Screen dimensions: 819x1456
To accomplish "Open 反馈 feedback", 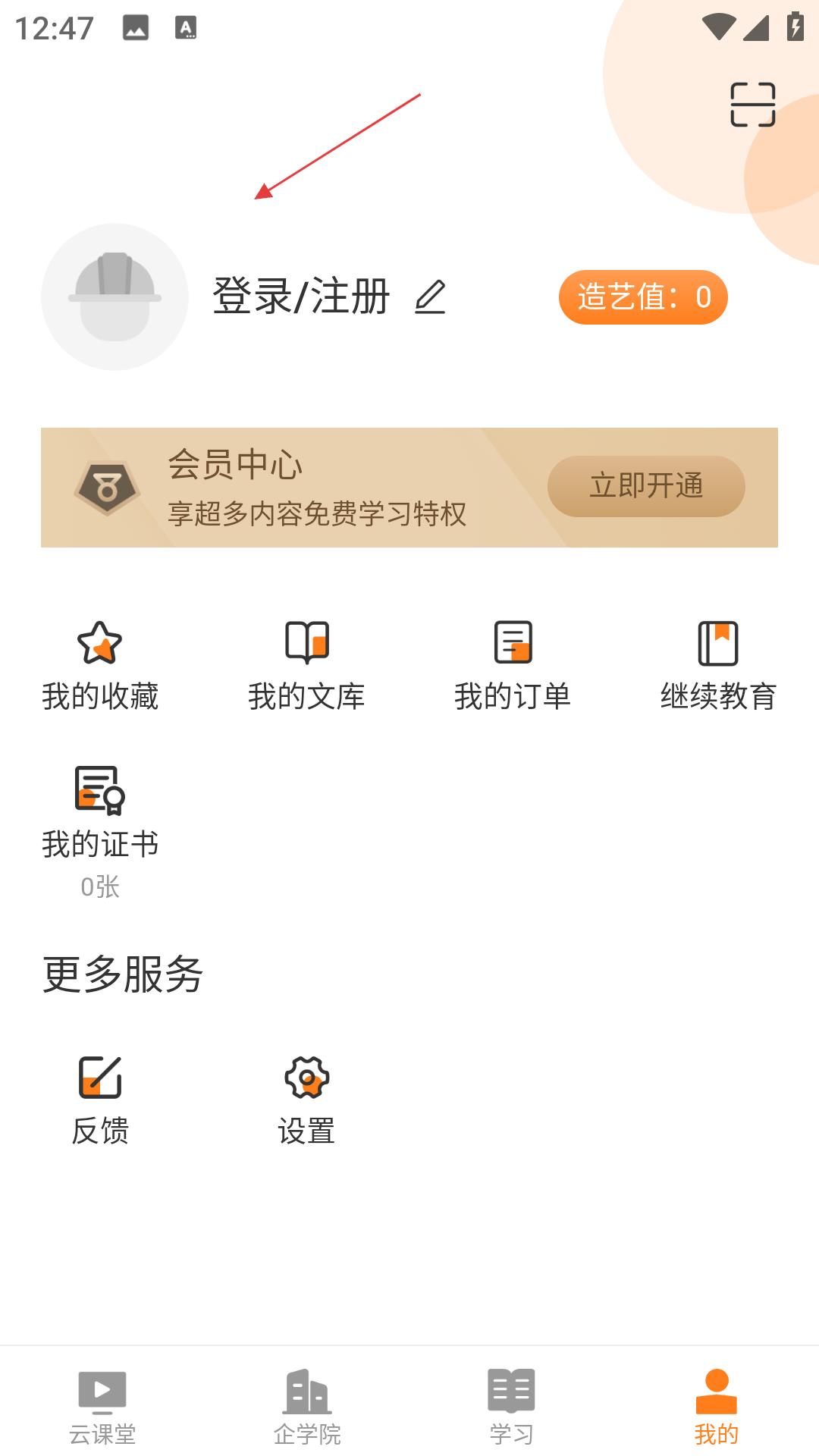I will [x=100, y=1100].
